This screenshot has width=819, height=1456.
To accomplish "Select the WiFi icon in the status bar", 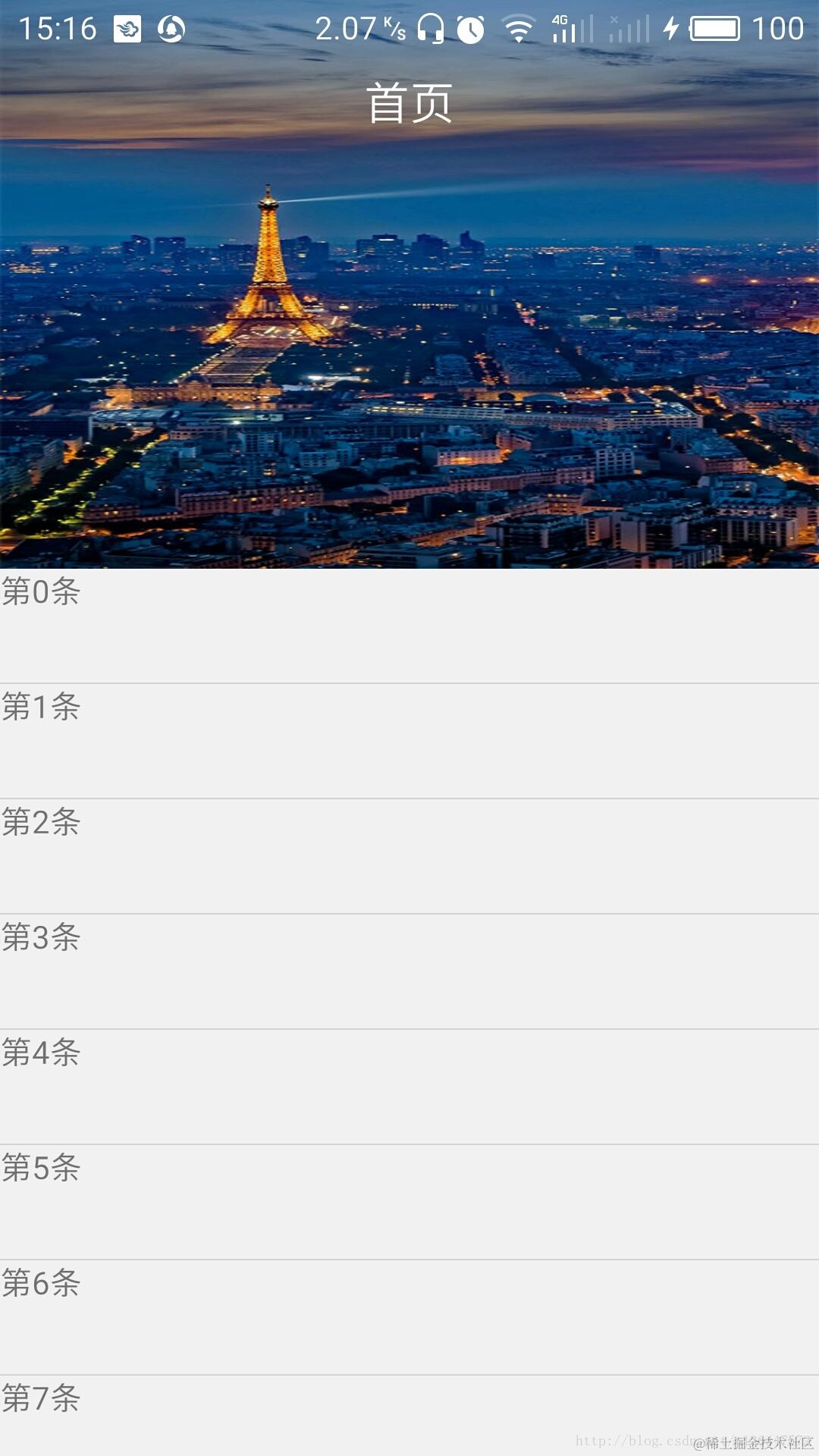I will coord(519,28).
